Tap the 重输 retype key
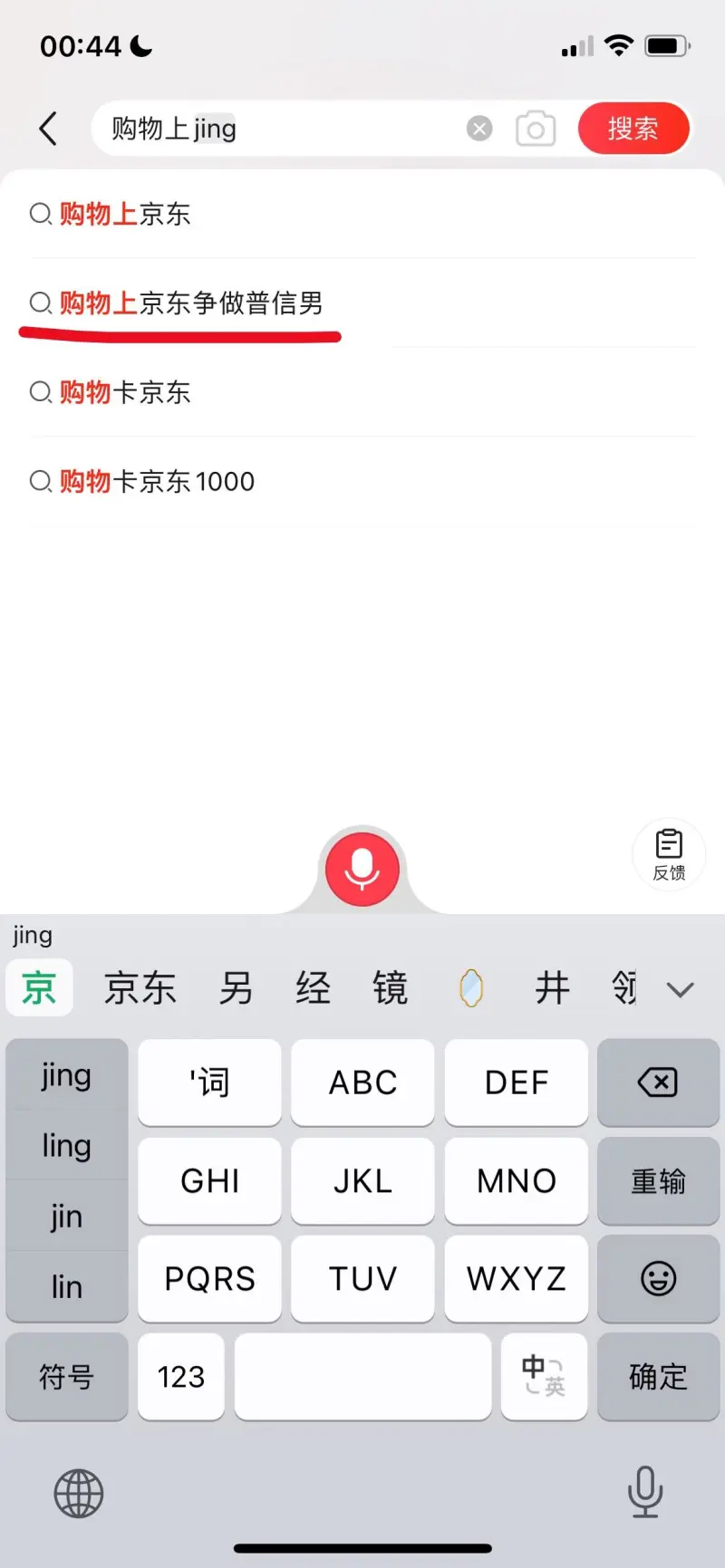This screenshot has width=725, height=1568. pyautogui.click(x=658, y=1180)
